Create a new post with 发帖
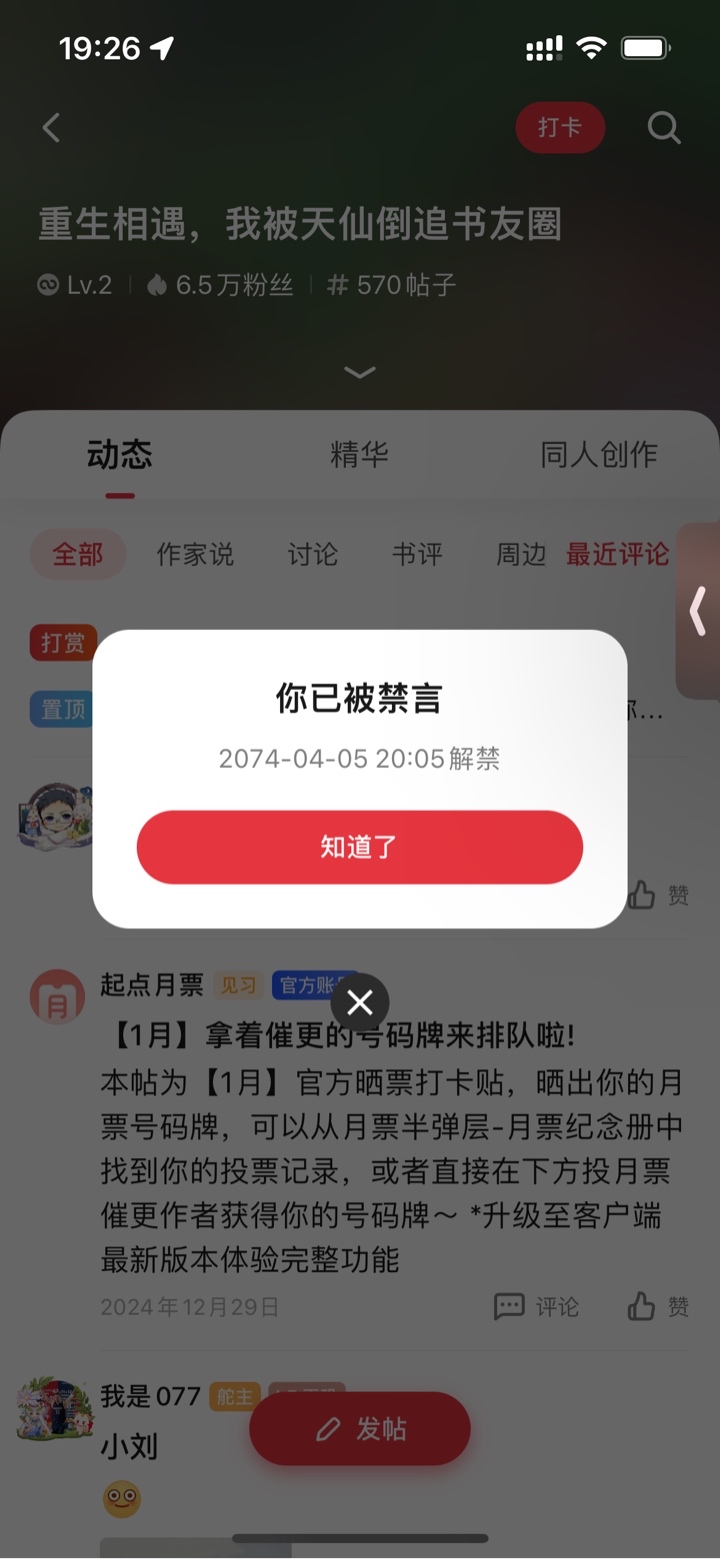The height and width of the screenshot is (1559, 720). pyautogui.click(x=360, y=1429)
